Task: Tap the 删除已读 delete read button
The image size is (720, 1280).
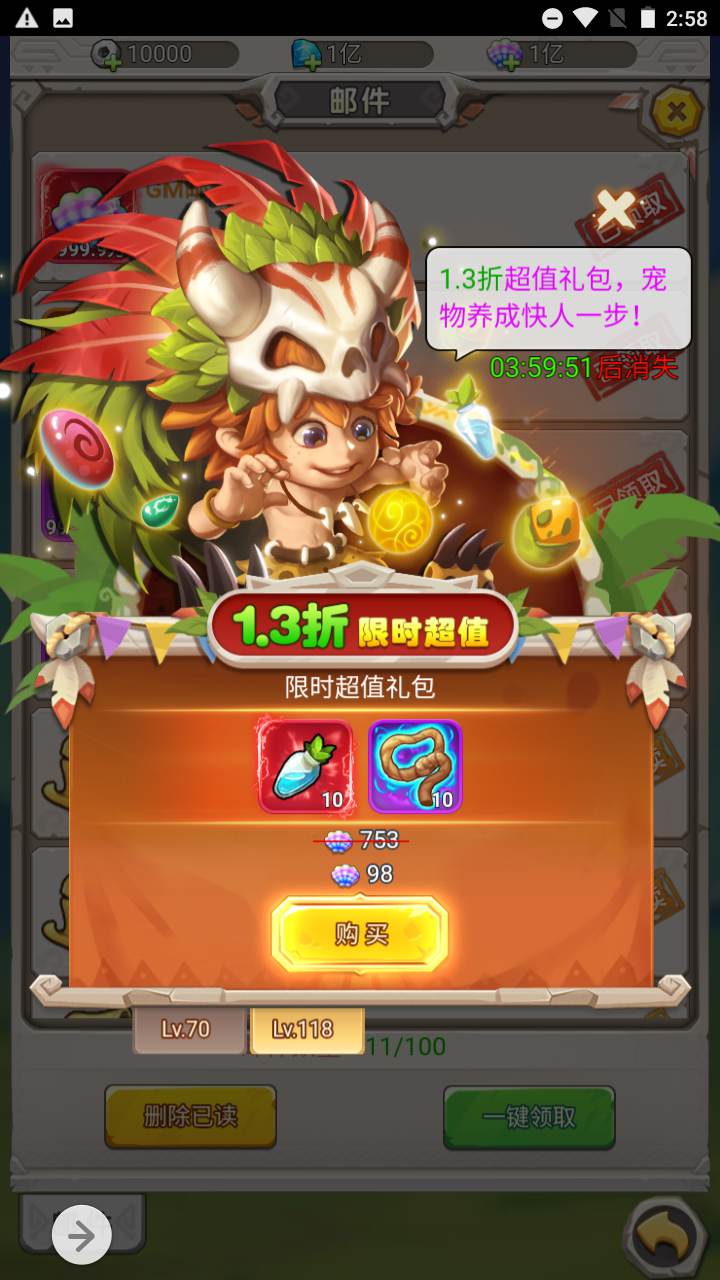Action: tap(190, 1116)
